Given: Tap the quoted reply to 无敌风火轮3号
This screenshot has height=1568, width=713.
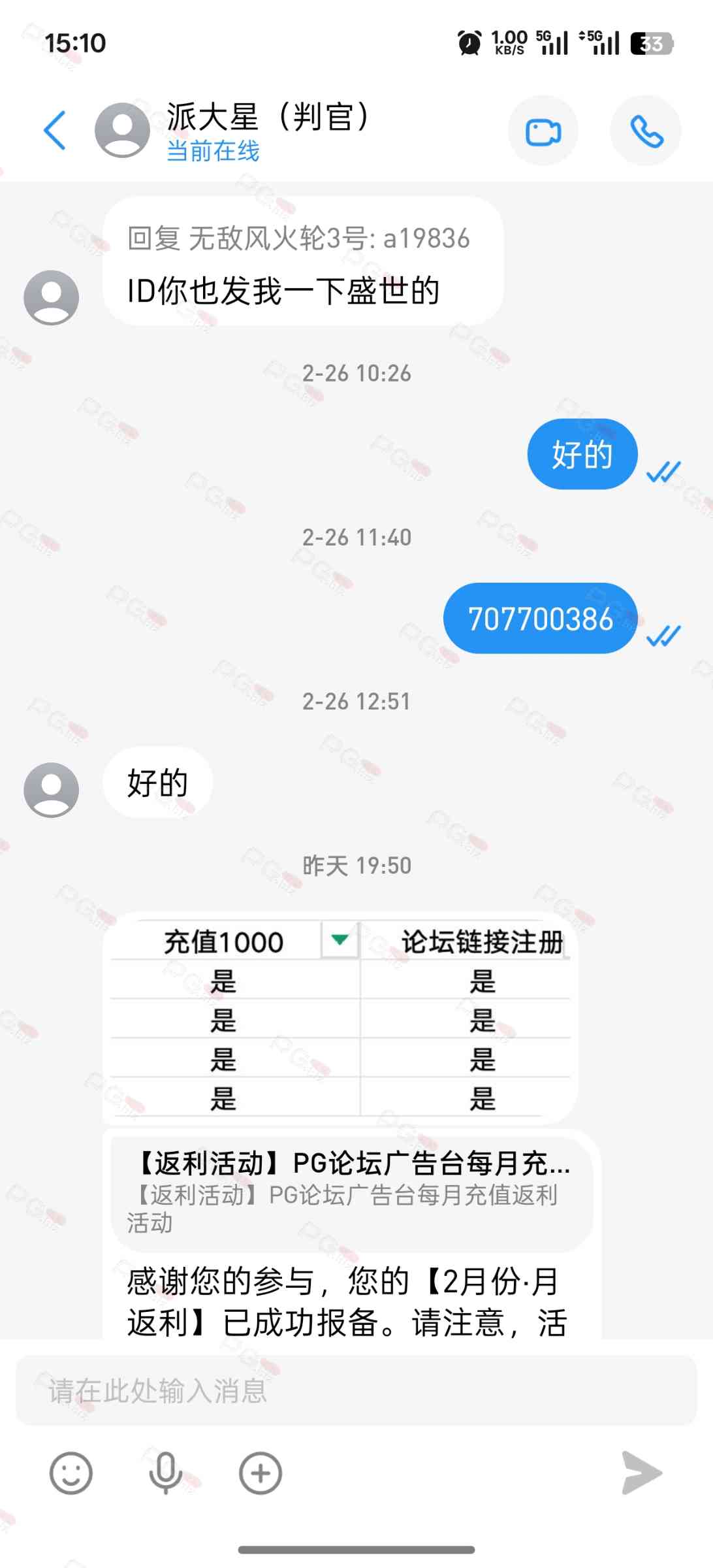Looking at the screenshot, I should [x=298, y=238].
